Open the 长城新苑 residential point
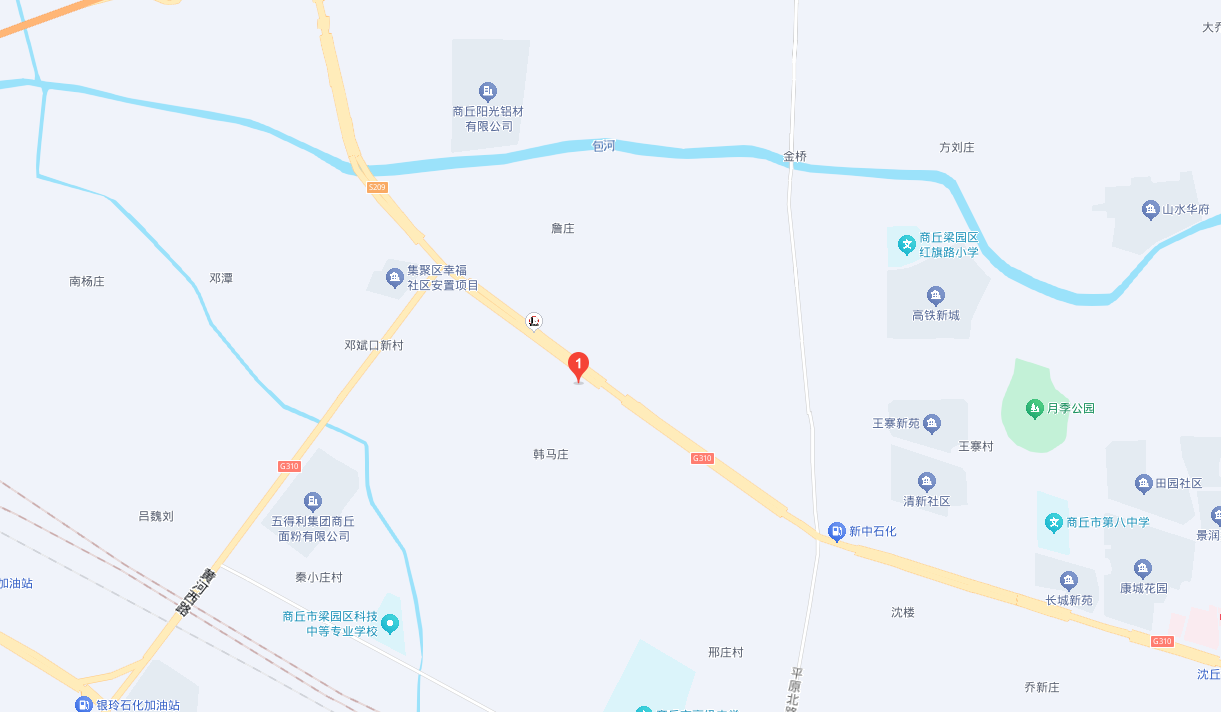Viewport: 1221px width, 712px height. point(1068,581)
